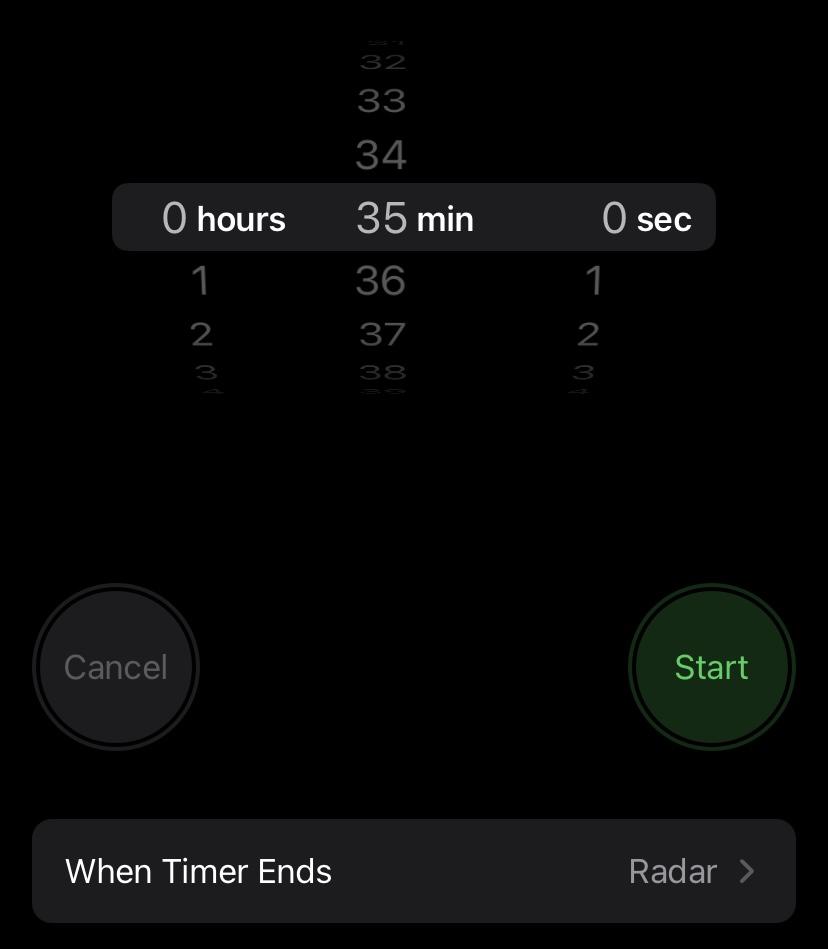Image resolution: width=828 pixels, height=949 pixels.
Task: Select 36 in the minutes wheel
Action: pos(381,281)
